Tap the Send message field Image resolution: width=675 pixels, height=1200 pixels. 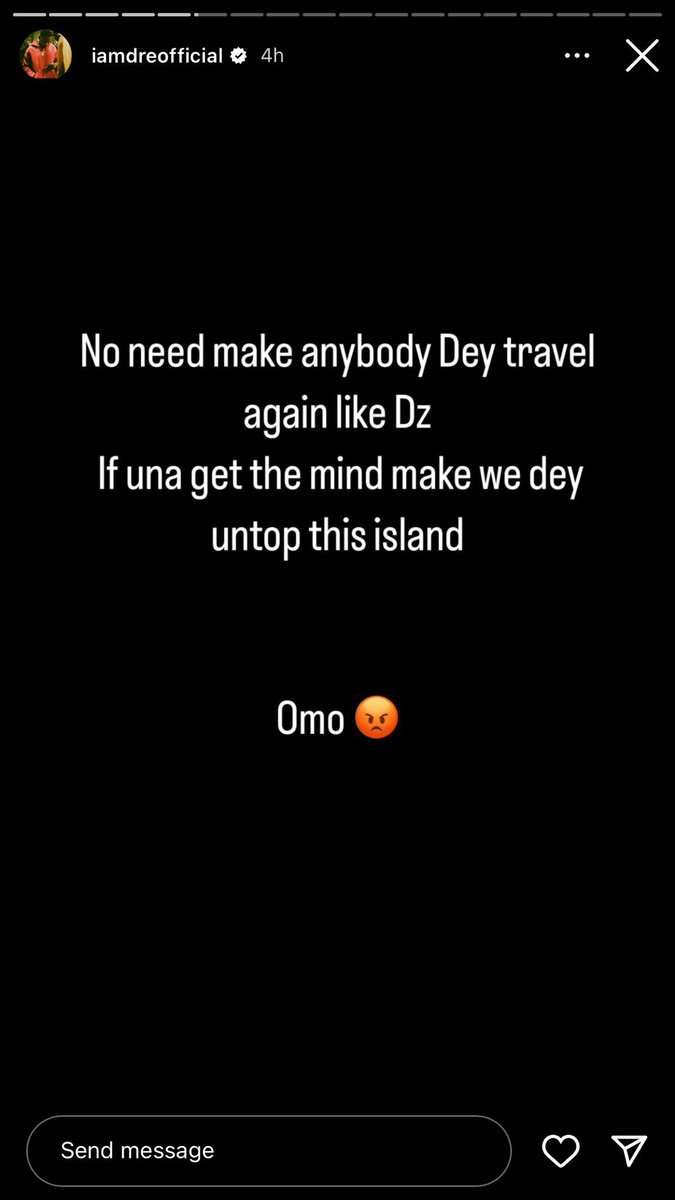pyautogui.click(x=268, y=1151)
